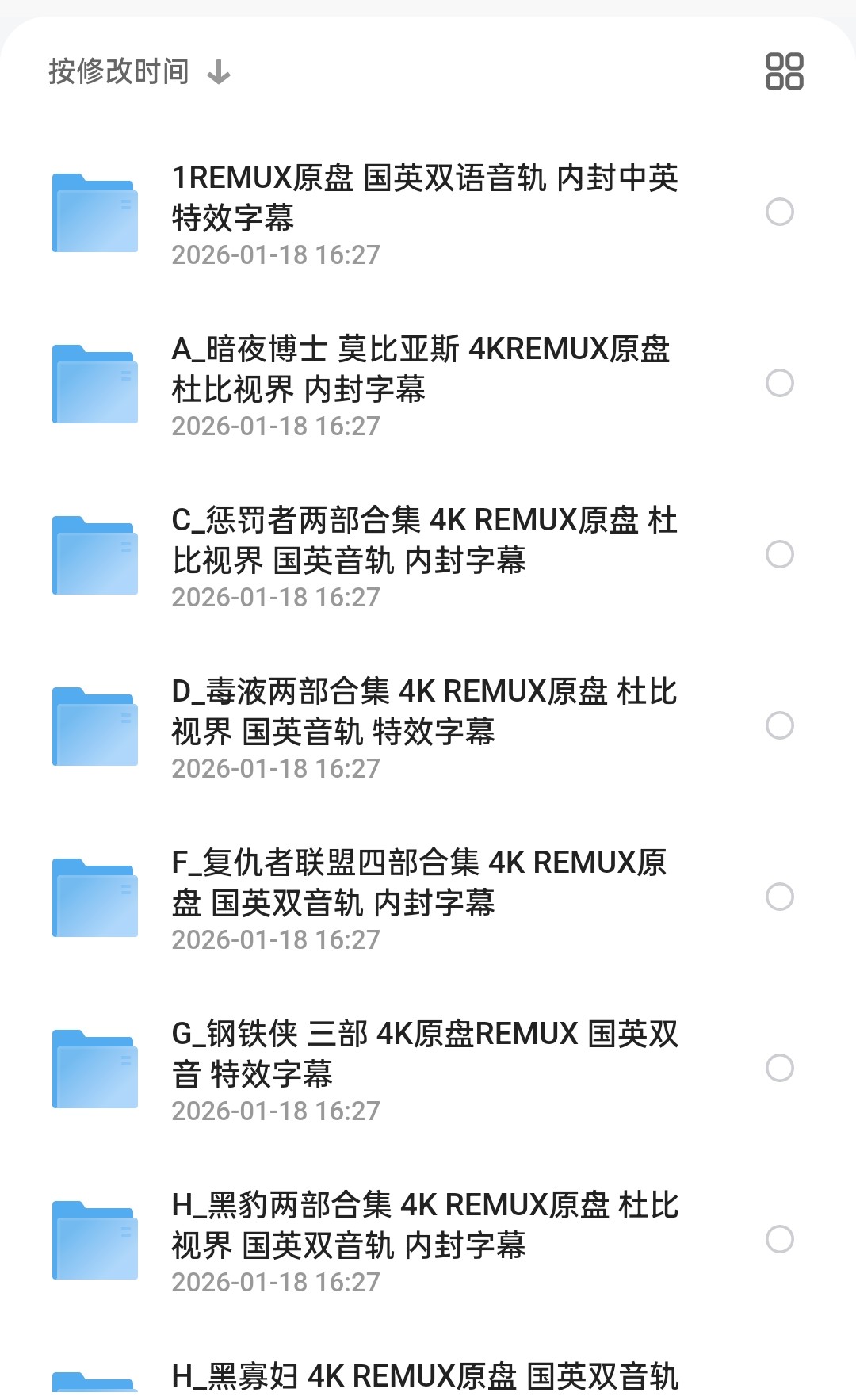Select the C_惩罚者两部合集 radio circle
This screenshot has height=1400, width=856.
tap(779, 554)
